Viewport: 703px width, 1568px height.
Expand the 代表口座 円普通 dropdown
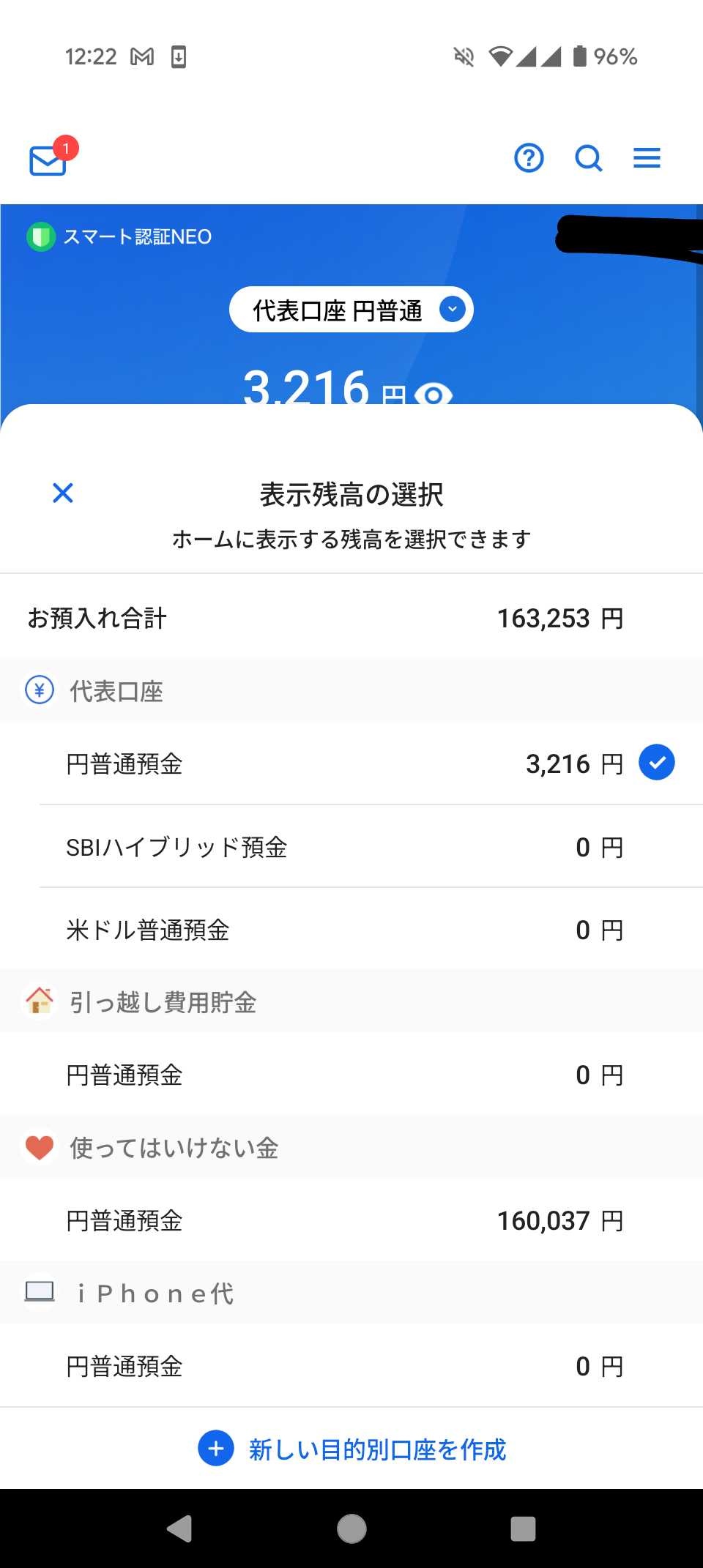pyautogui.click(x=351, y=310)
